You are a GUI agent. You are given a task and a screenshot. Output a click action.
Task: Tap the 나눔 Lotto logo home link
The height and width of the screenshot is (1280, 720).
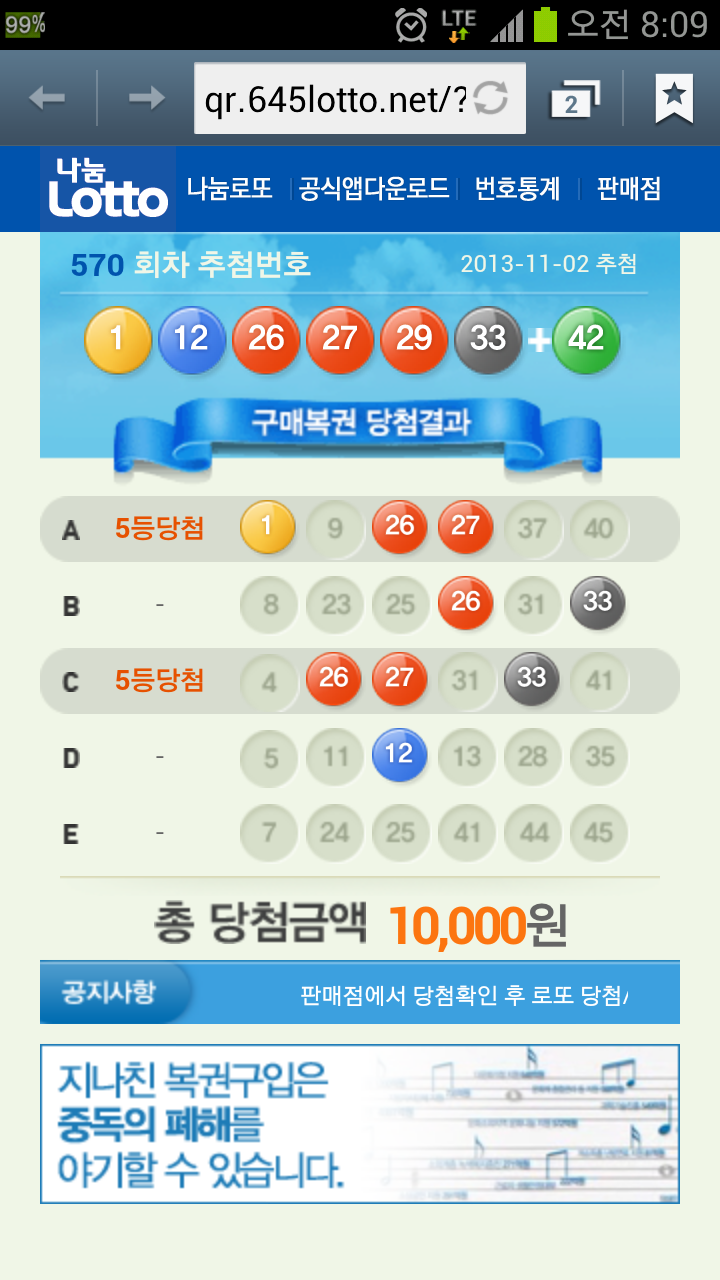(x=108, y=189)
